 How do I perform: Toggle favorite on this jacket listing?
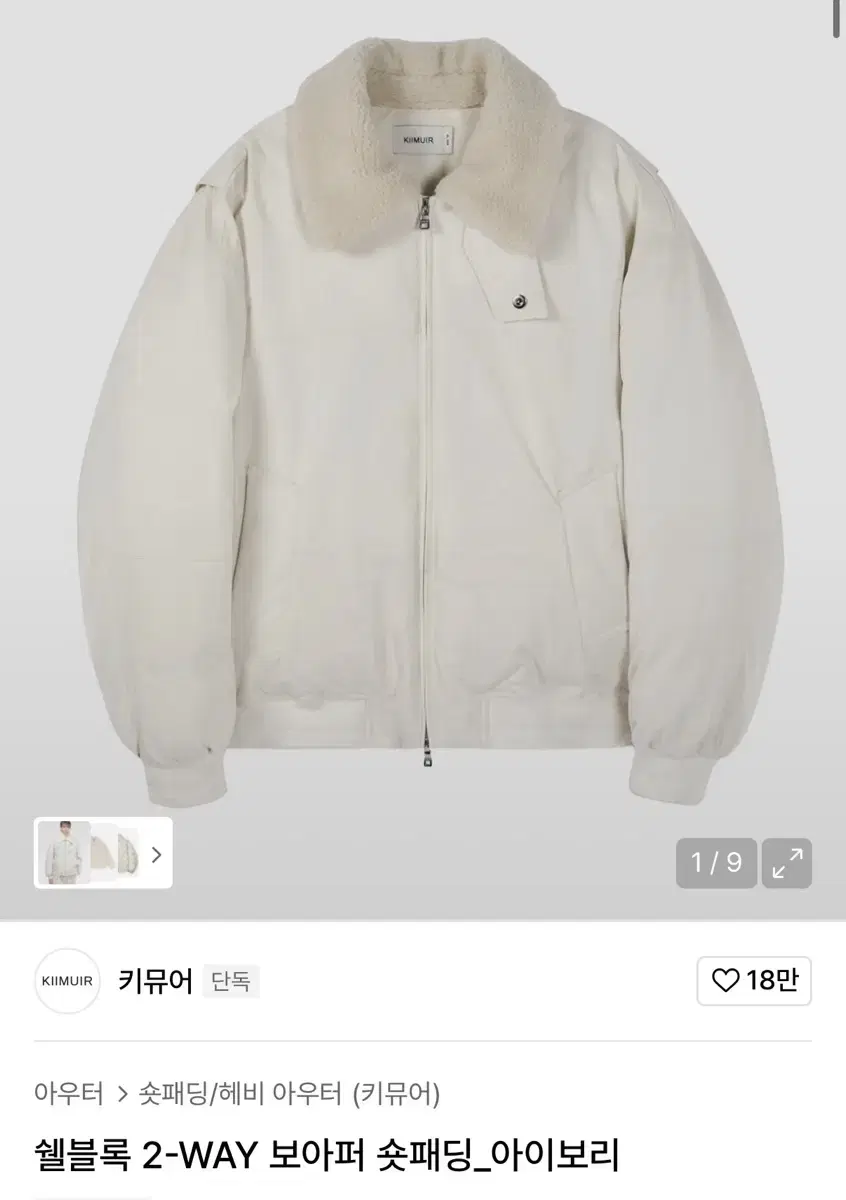click(754, 982)
